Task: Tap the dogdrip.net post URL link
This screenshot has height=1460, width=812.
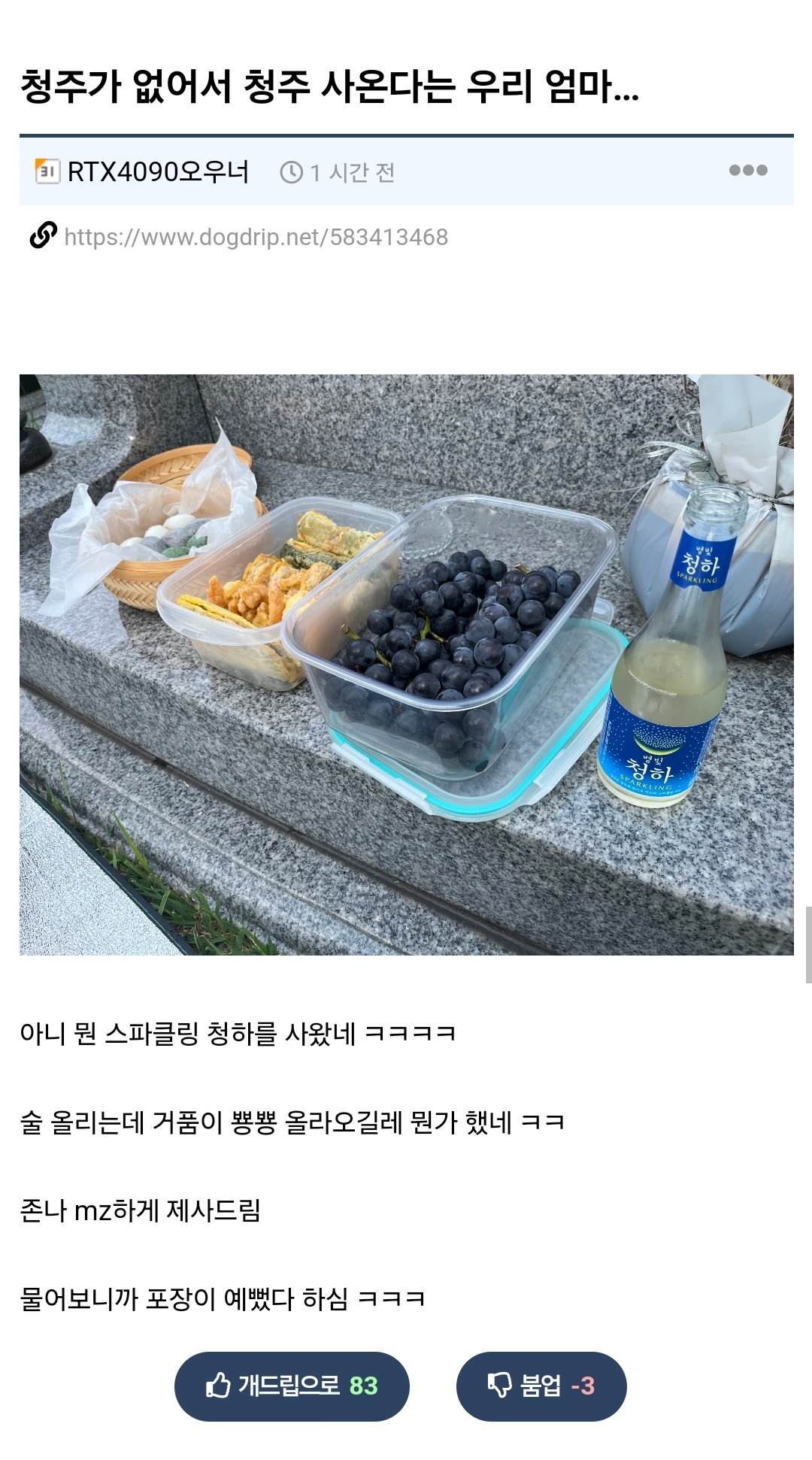Action: click(x=256, y=238)
